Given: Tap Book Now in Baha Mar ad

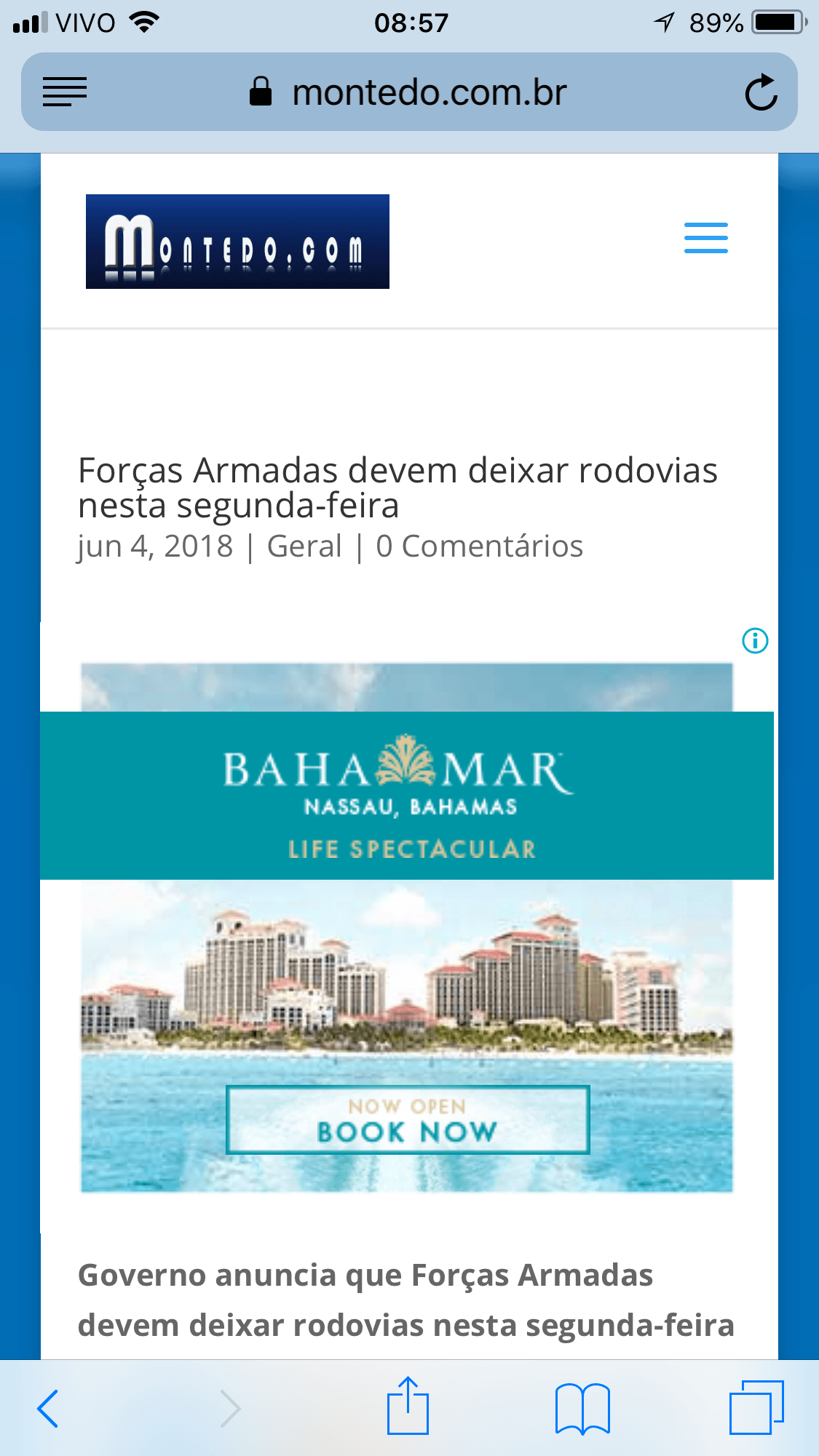Looking at the screenshot, I should tap(407, 1121).
